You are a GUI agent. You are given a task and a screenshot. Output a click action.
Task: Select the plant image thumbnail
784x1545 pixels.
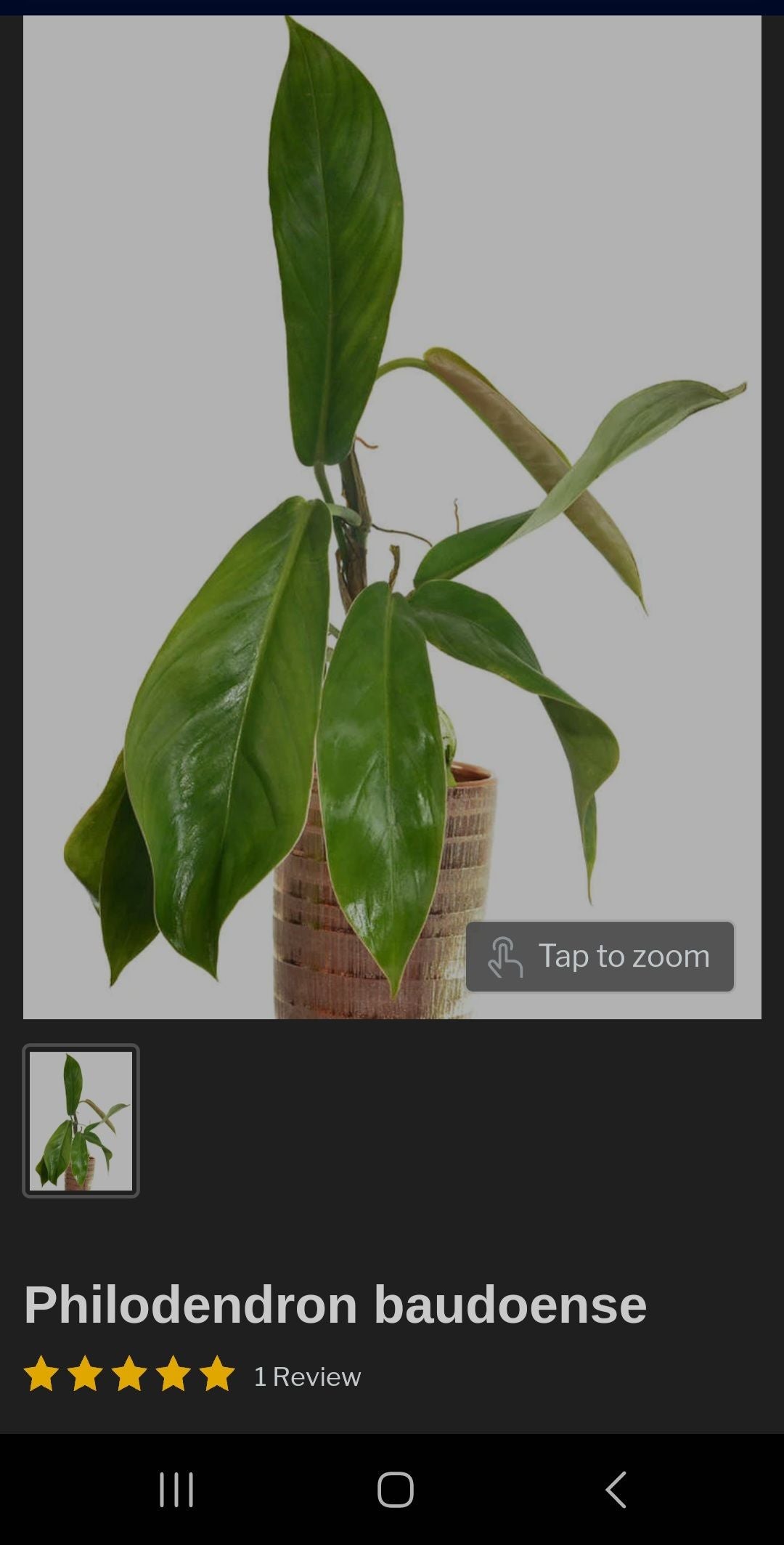click(81, 1120)
